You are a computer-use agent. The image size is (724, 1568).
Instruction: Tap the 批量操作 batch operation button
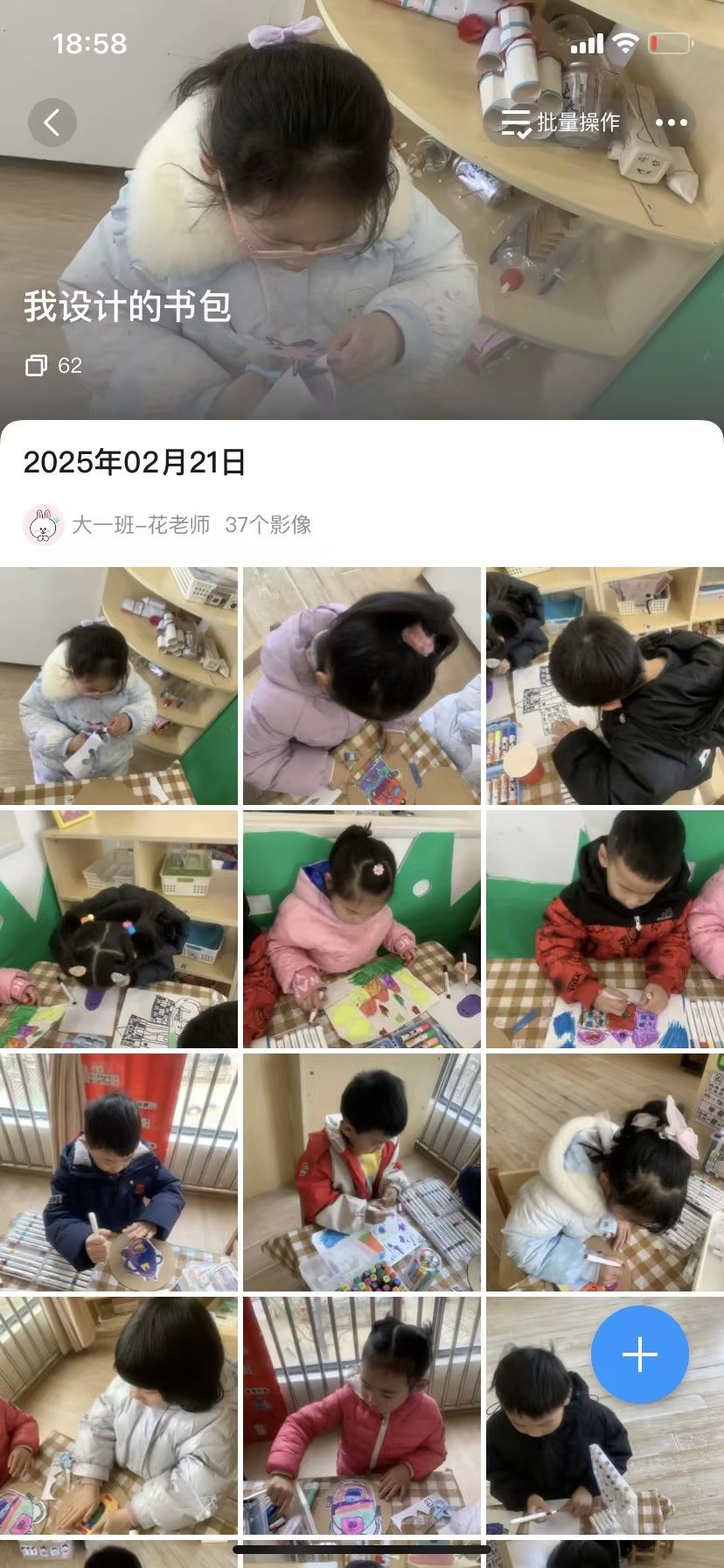561,122
